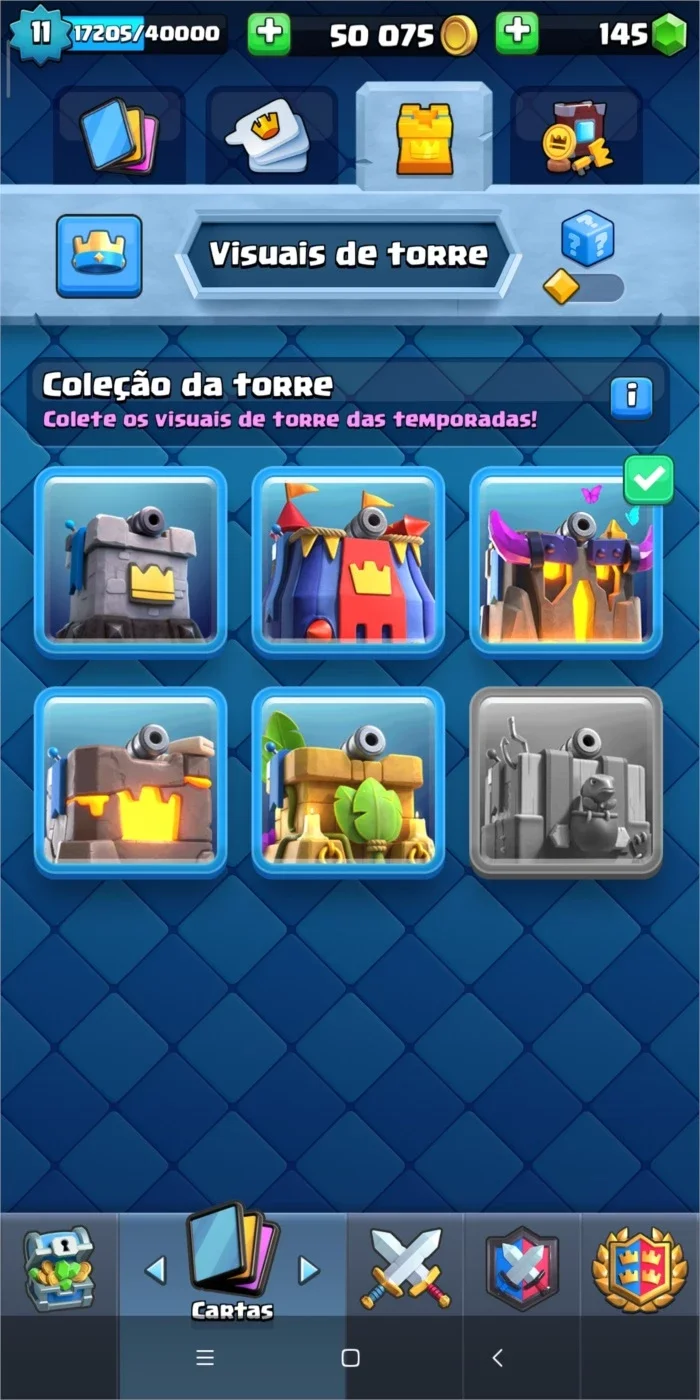This screenshot has width=700, height=1400.
Task: Open the clan shield tab
Action: click(522, 1268)
